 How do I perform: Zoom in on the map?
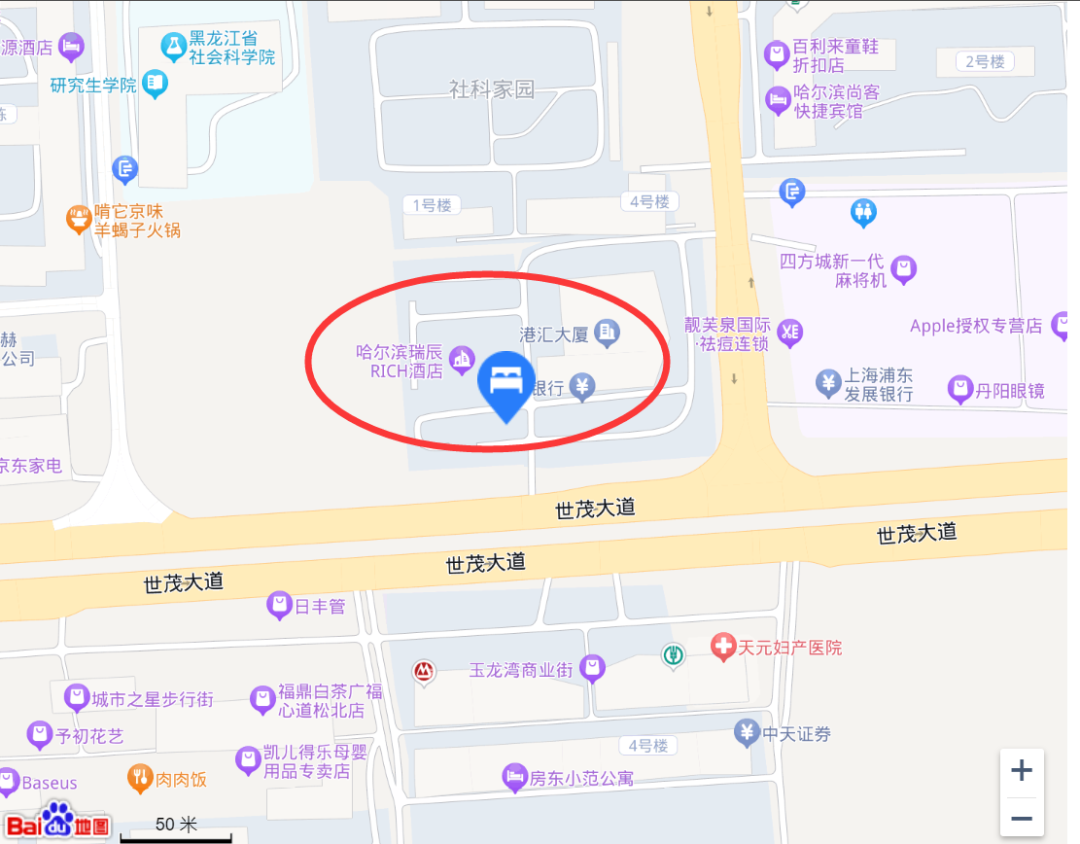click(1021, 771)
